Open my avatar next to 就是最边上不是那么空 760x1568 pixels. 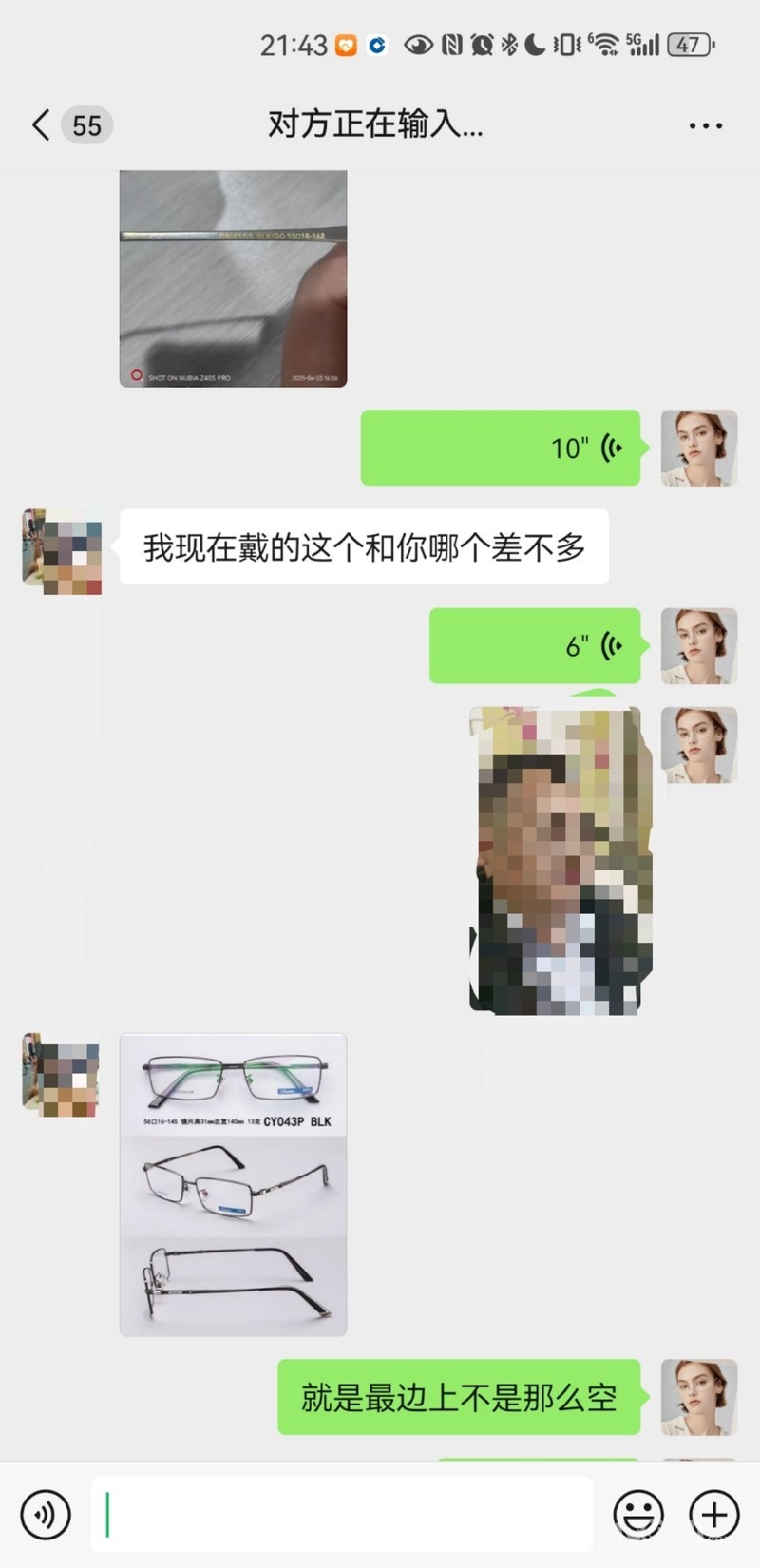(699, 1397)
